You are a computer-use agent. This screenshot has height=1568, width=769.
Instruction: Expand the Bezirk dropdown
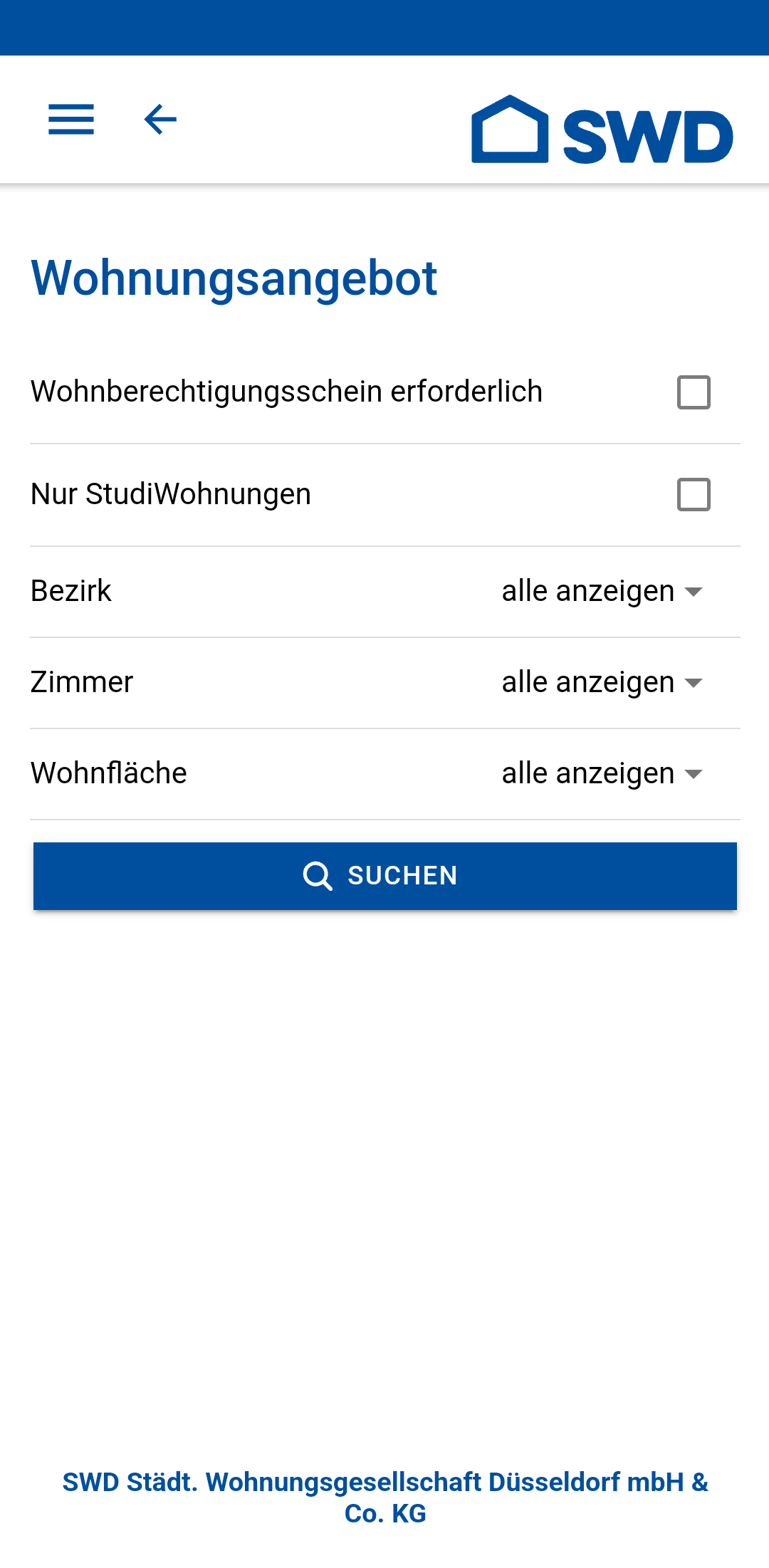coord(602,592)
